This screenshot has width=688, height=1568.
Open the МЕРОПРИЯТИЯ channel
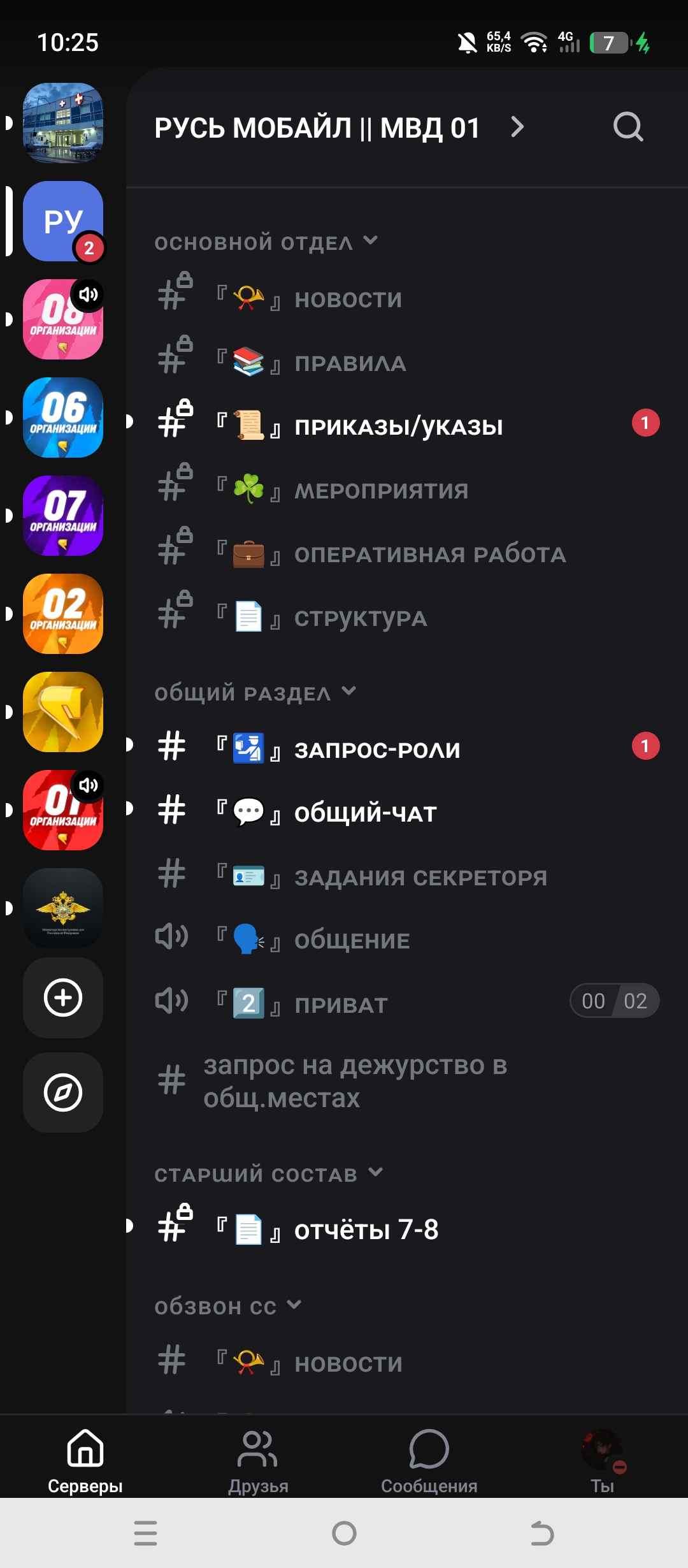[x=408, y=490]
